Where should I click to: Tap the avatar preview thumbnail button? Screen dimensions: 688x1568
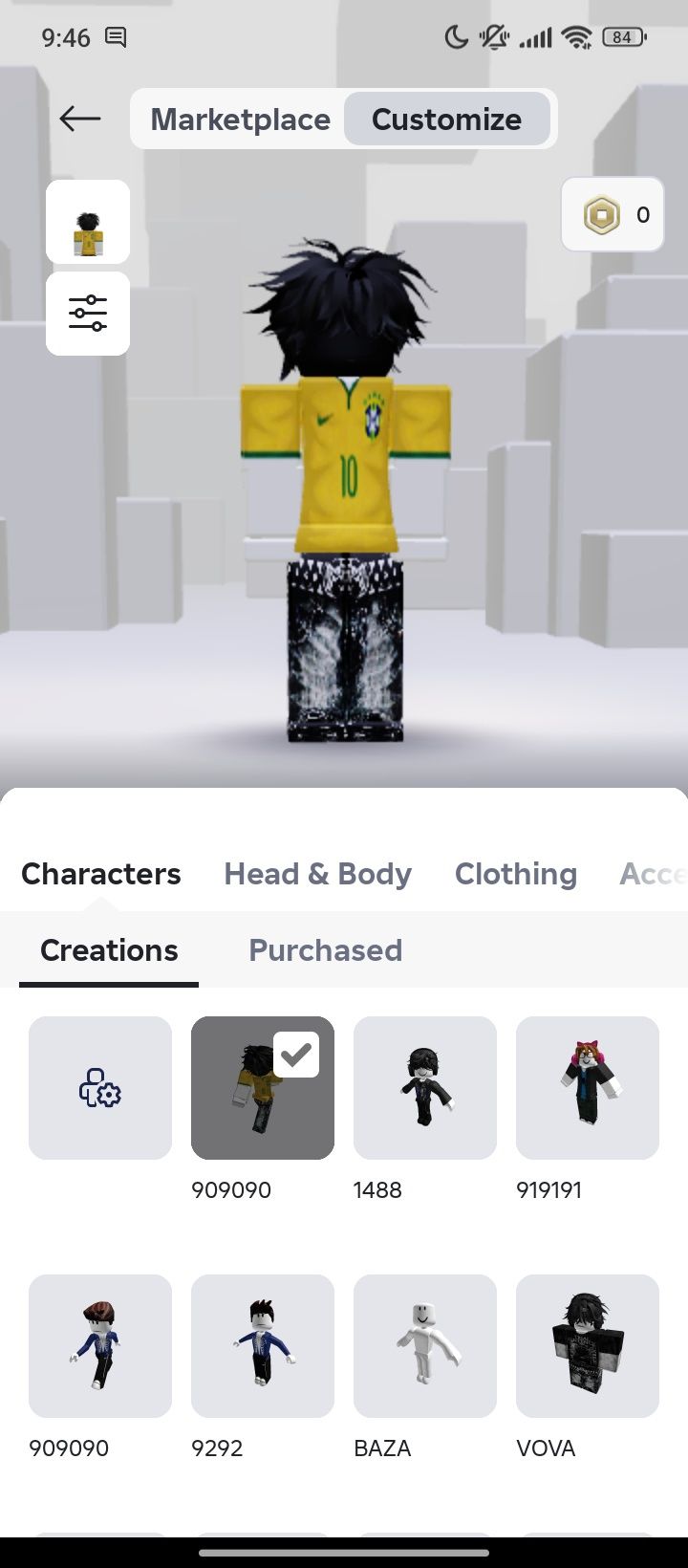tap(88, 222)
